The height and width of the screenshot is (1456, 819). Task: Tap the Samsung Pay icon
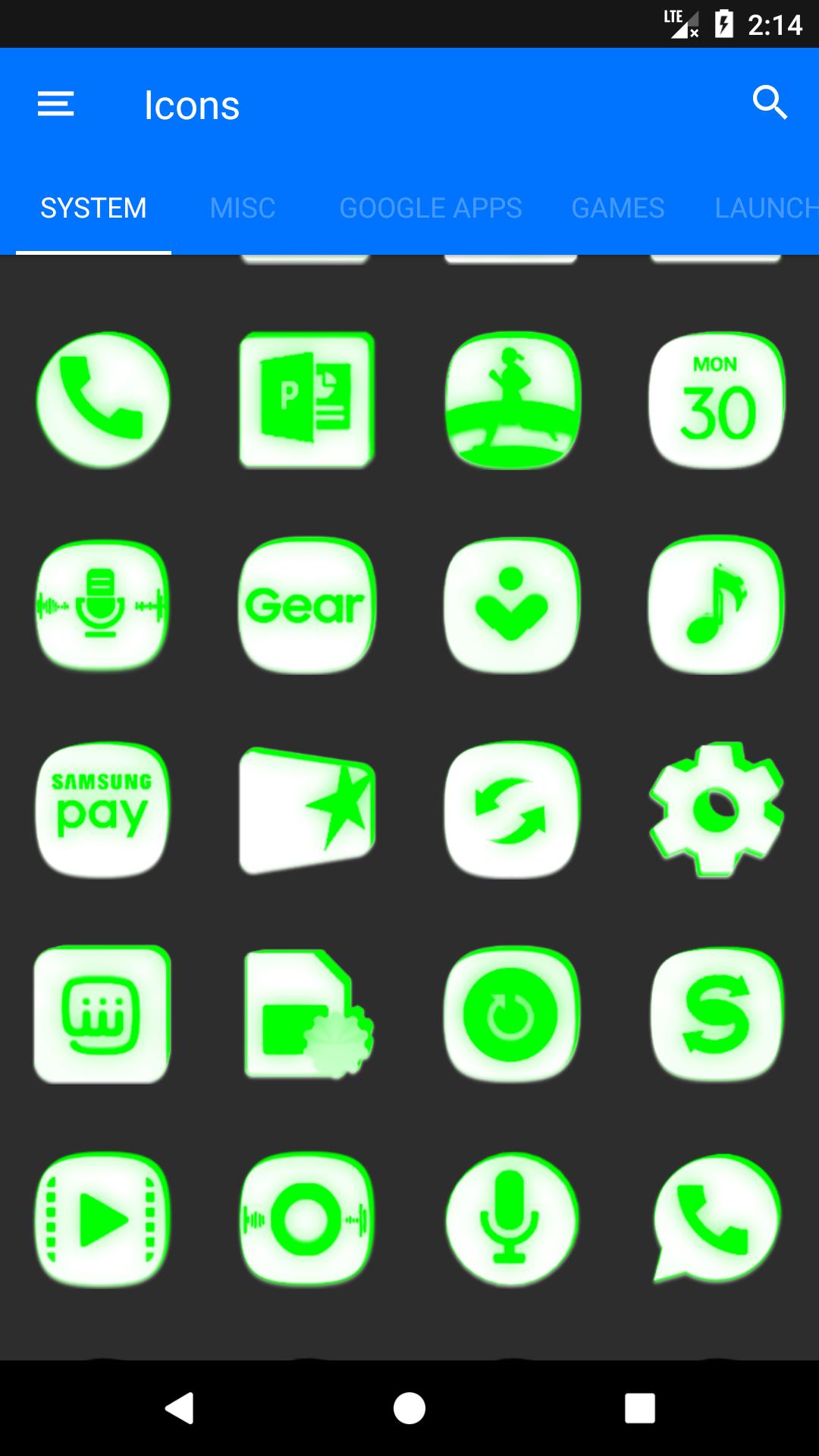pyautogui.click(x=102, y=810)
